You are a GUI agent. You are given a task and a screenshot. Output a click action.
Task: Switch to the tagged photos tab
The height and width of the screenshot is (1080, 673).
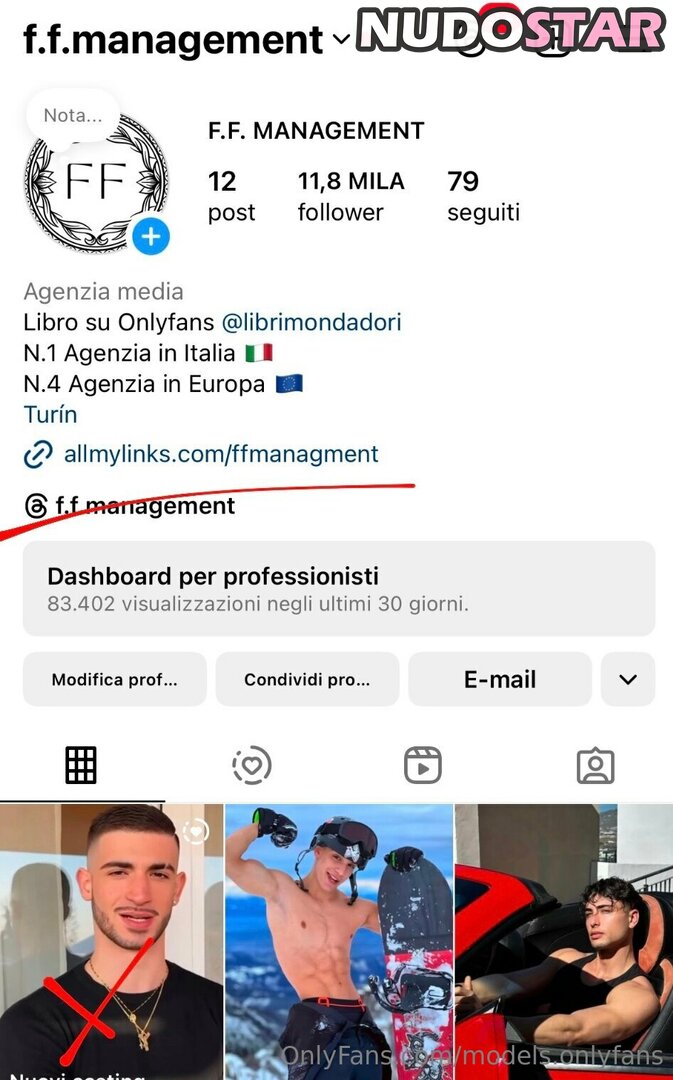click(x=595, y=766)
